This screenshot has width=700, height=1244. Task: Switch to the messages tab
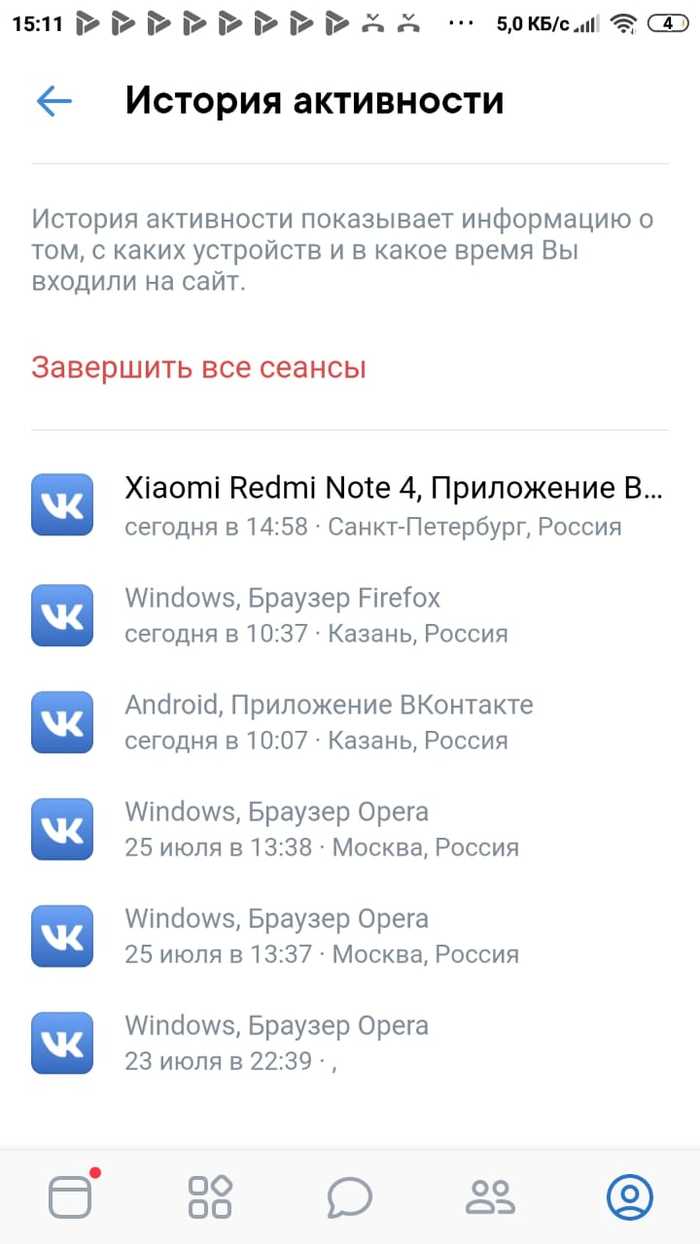point(349,1196)
